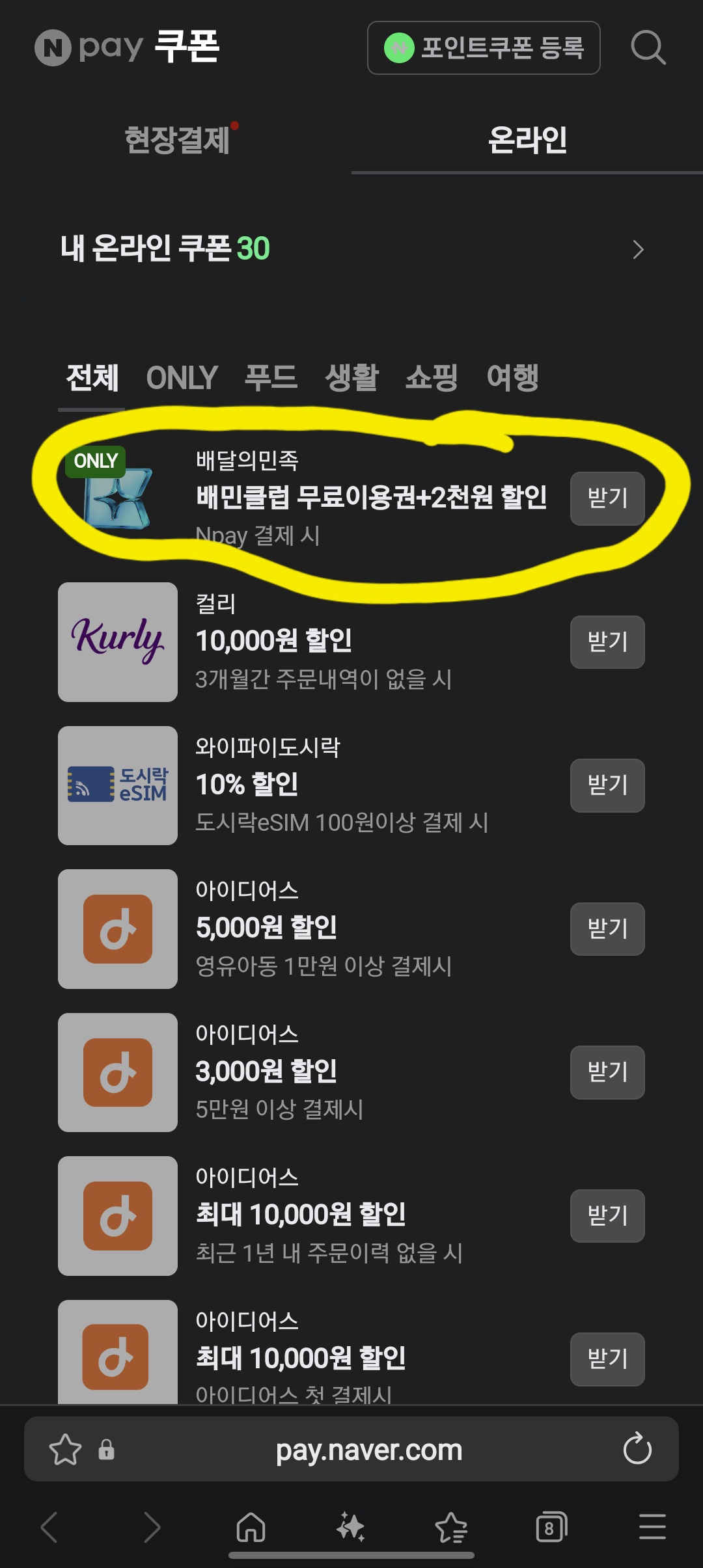Select the 온라인 tab
This screenshot has width=703, height=1568.
[527, 140]
